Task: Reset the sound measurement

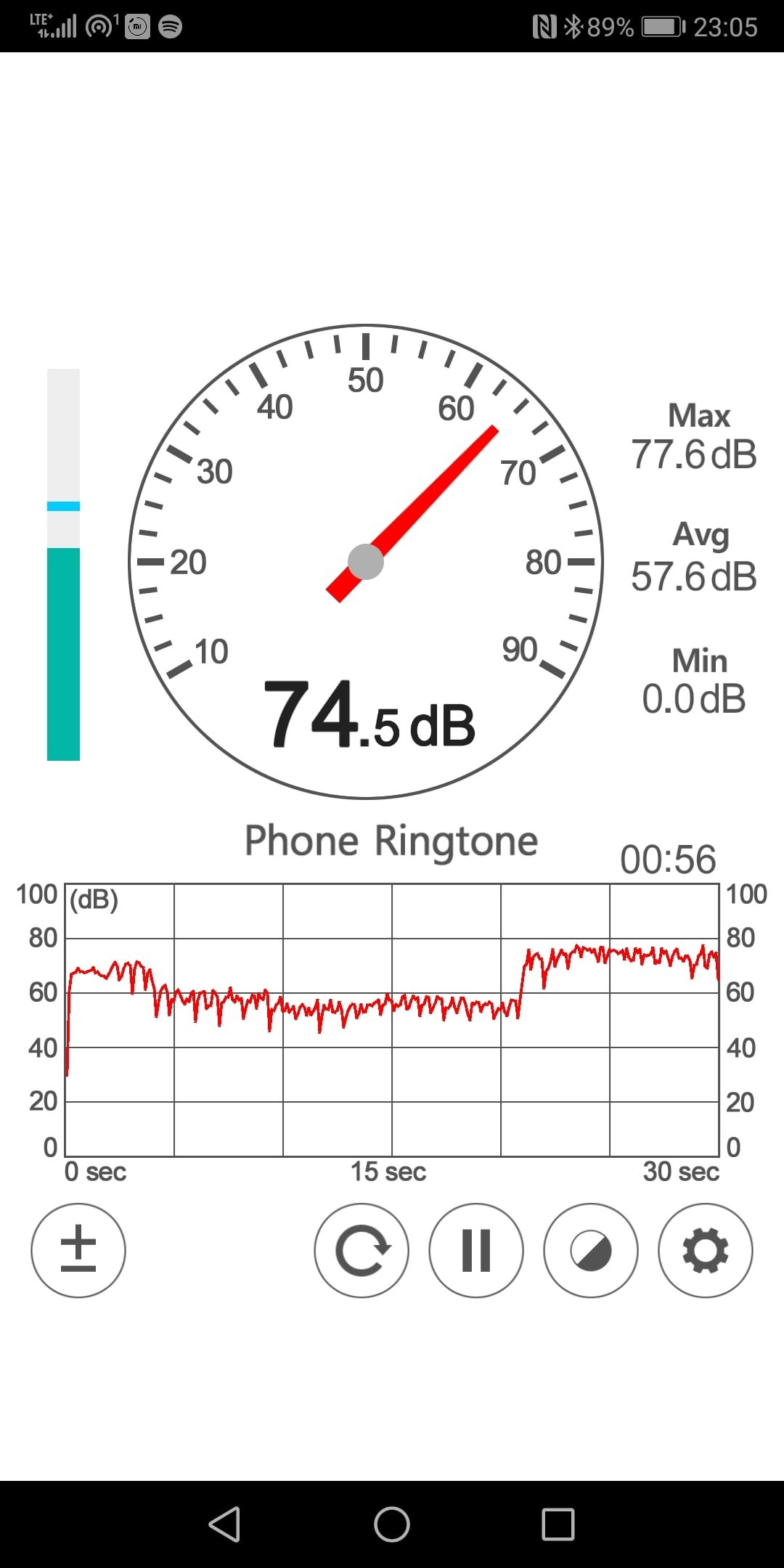Action: pyautogui.click(x=362, y=1250)
